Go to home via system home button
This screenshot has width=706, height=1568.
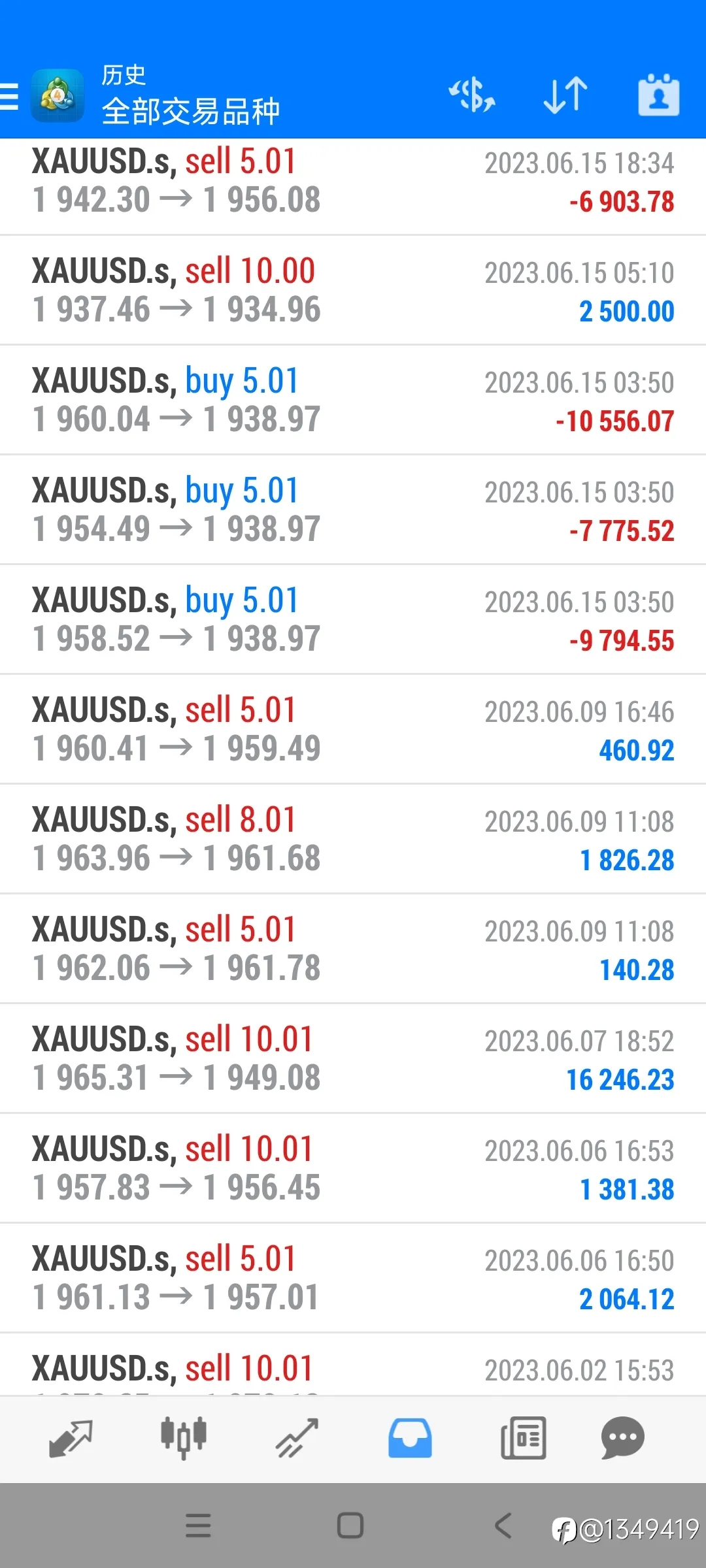pos(350,1526)
